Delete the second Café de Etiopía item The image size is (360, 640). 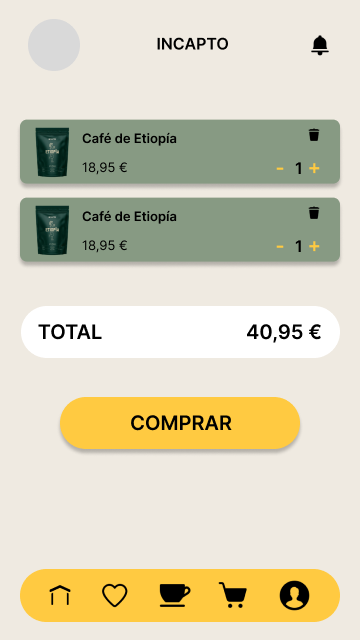(314, 213)
